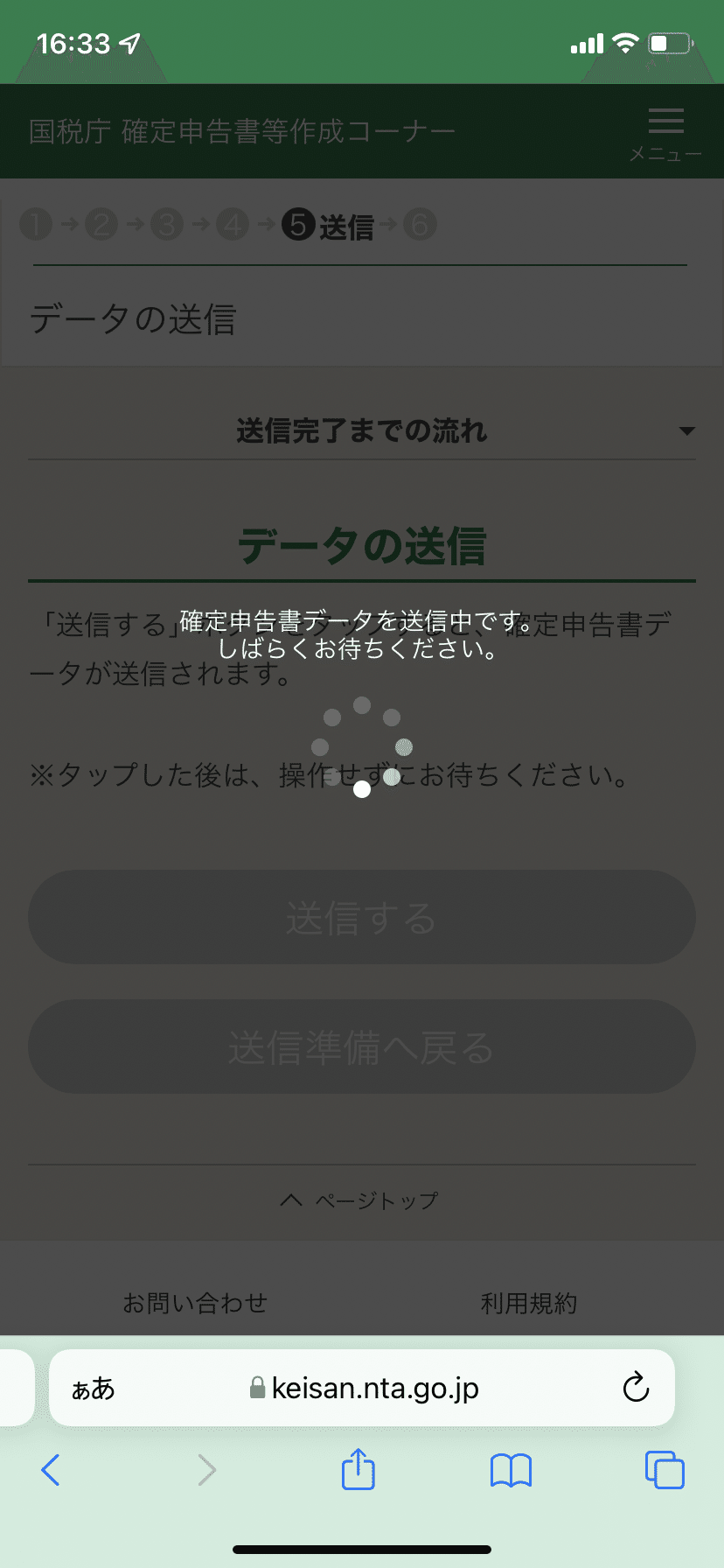The height and width of the screenshot is (1568, 724).
Task: Tap the 送信する button
Action: (362, 918)
